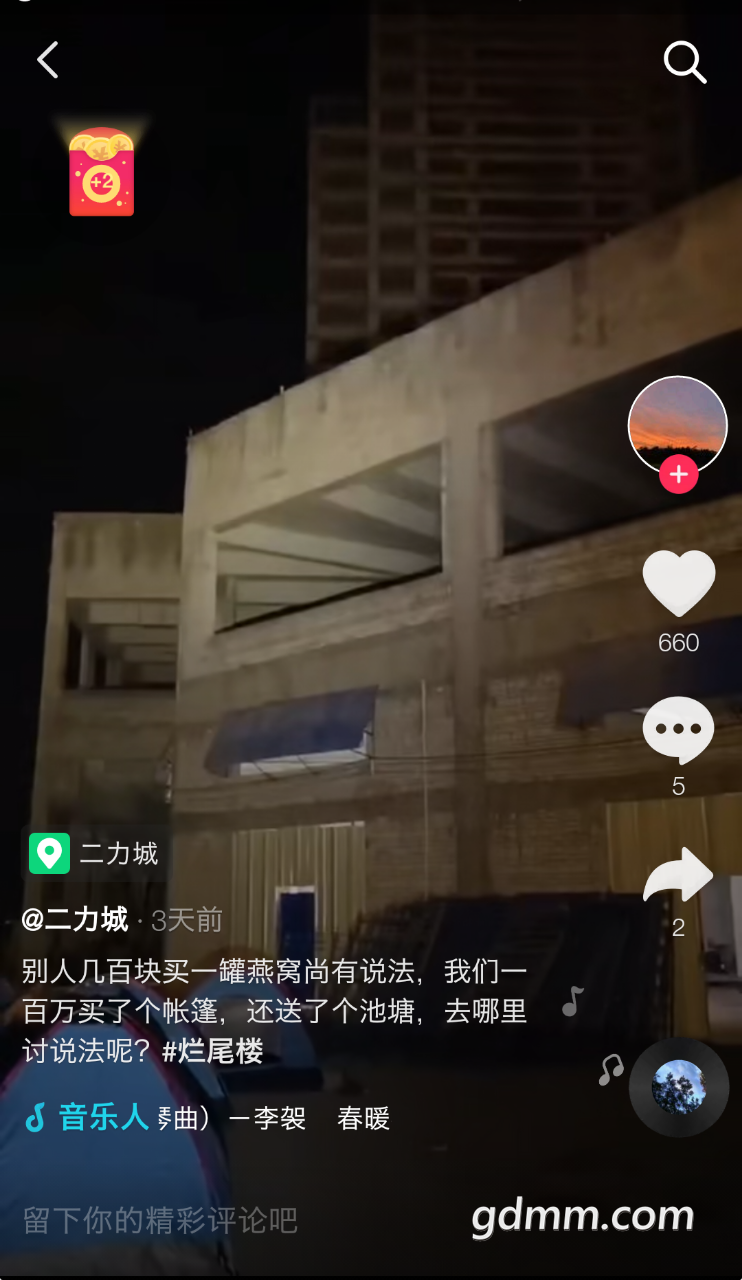Follow the creator with the plus button
This screenshot has height=1280, width=742.
(x=678, y=474)
